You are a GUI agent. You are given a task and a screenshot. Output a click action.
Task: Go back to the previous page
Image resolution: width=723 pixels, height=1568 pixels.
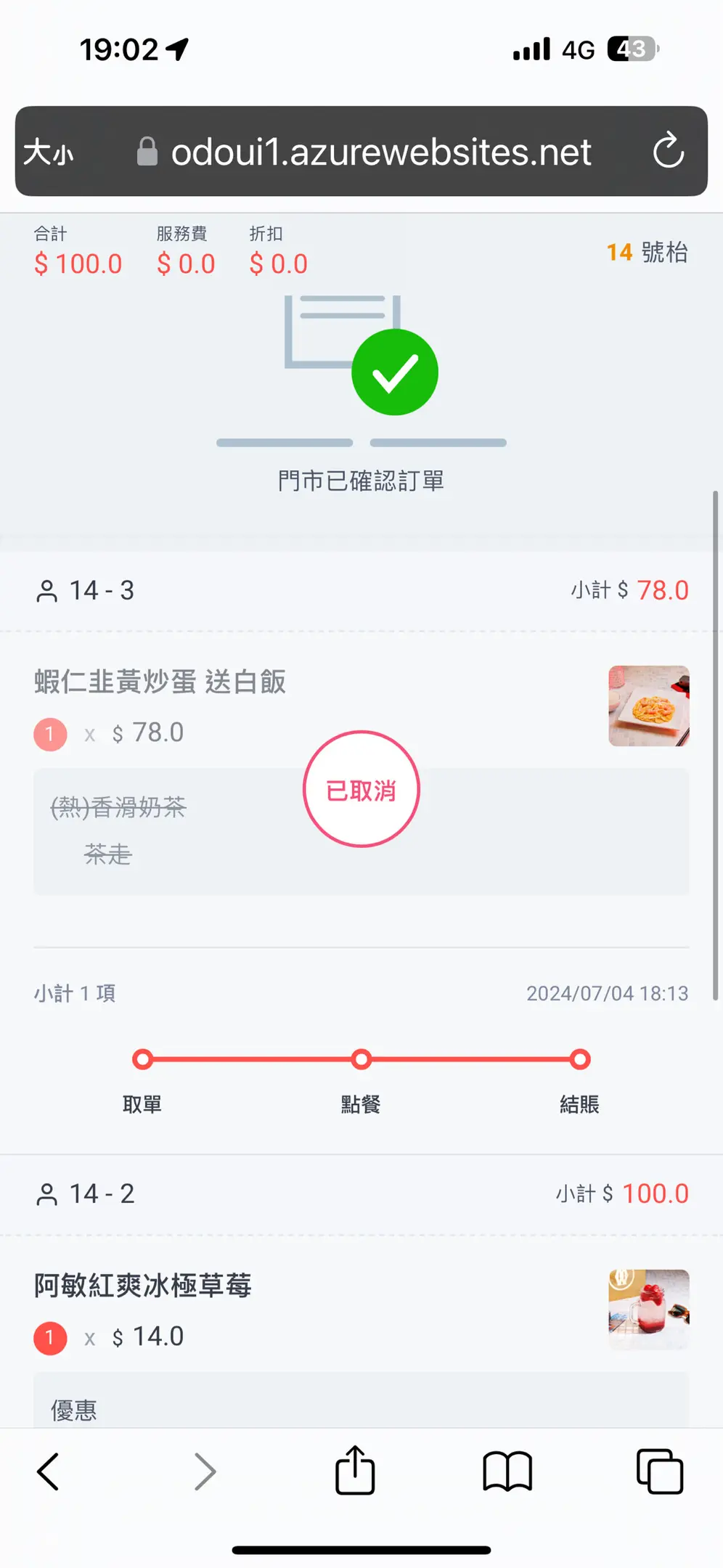click(x=48, y=1471)
